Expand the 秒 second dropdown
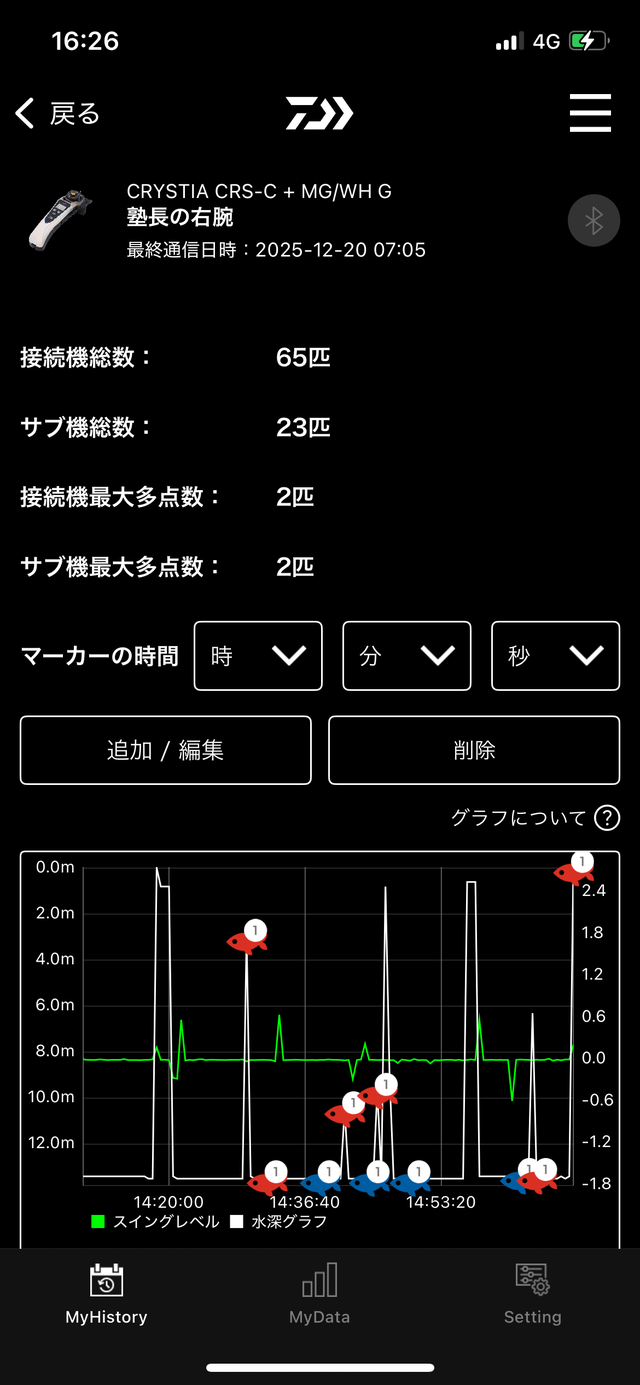The width and height of the screenshot is (640, 1385). click(x=556, y=656)
